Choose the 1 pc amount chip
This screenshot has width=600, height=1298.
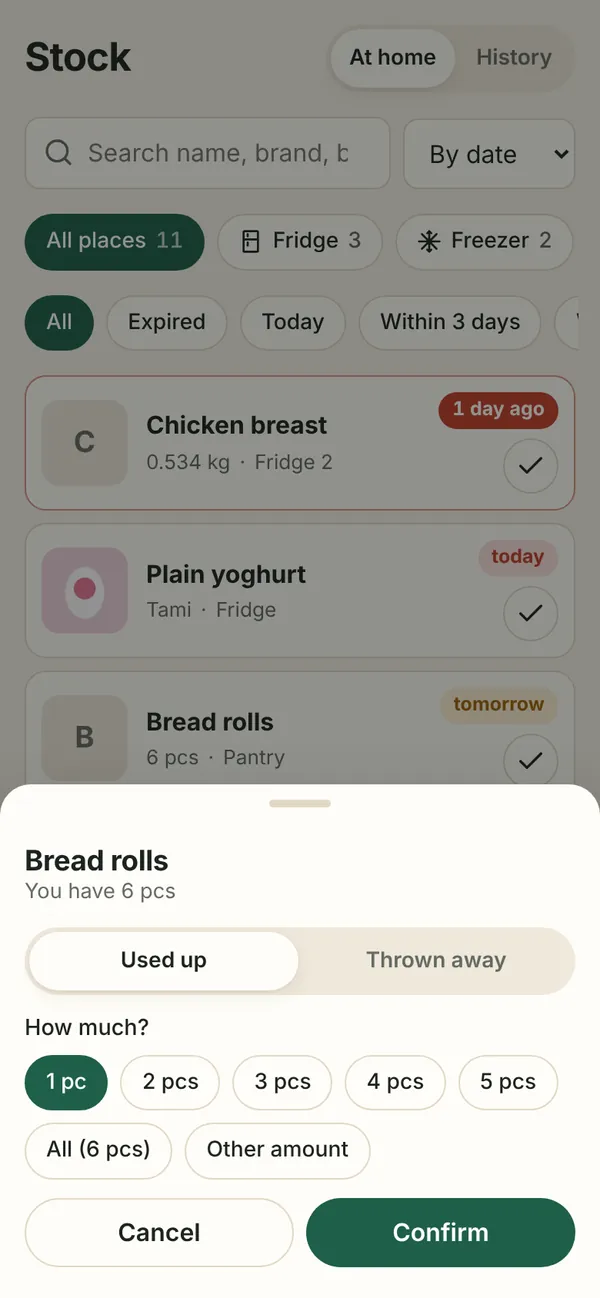[x=66, y=1083]
